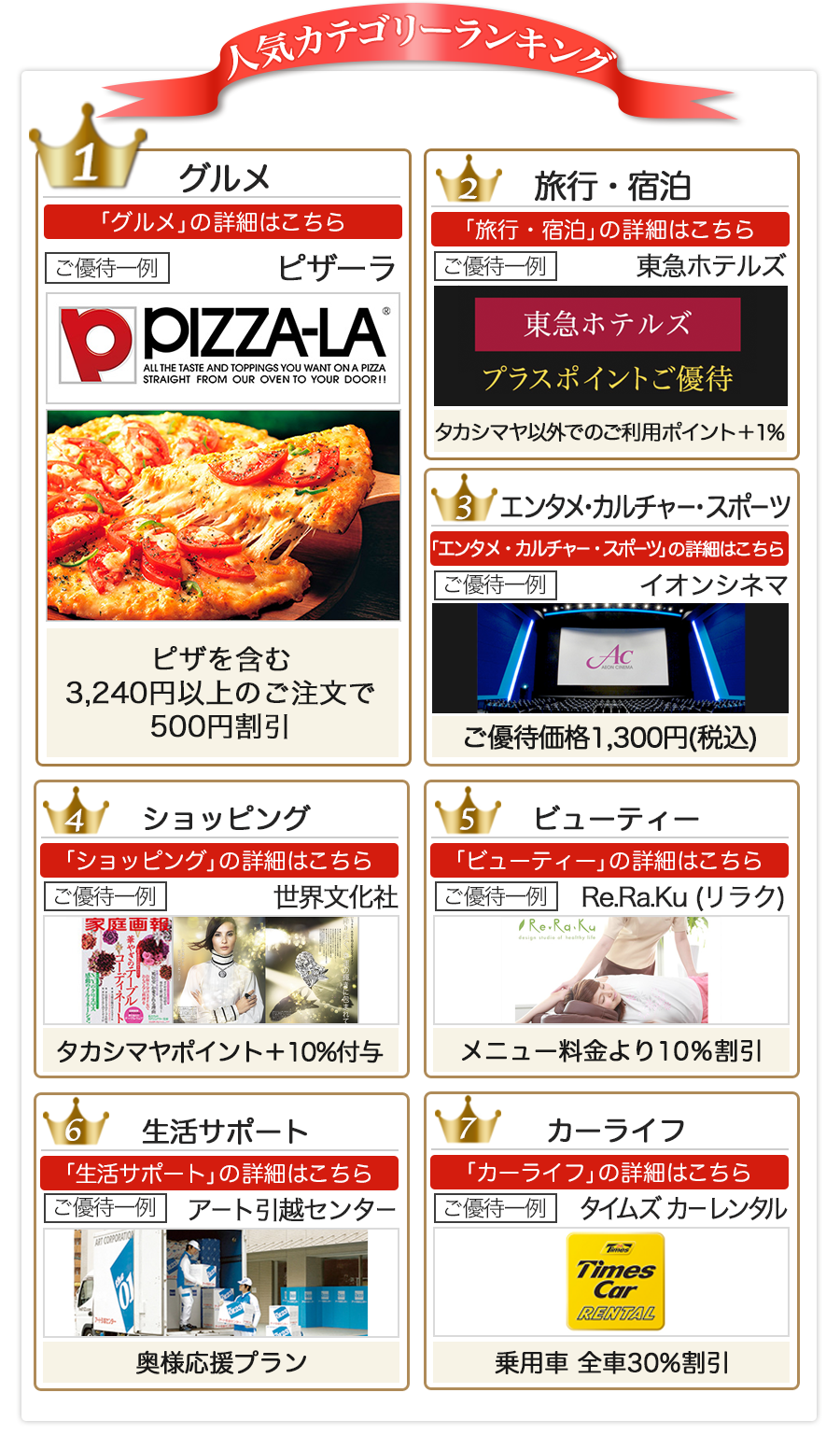Tap the Re.Ra.Ku massage image
The width and height of the screenshot is (840, 1435).
click(610, 970)
